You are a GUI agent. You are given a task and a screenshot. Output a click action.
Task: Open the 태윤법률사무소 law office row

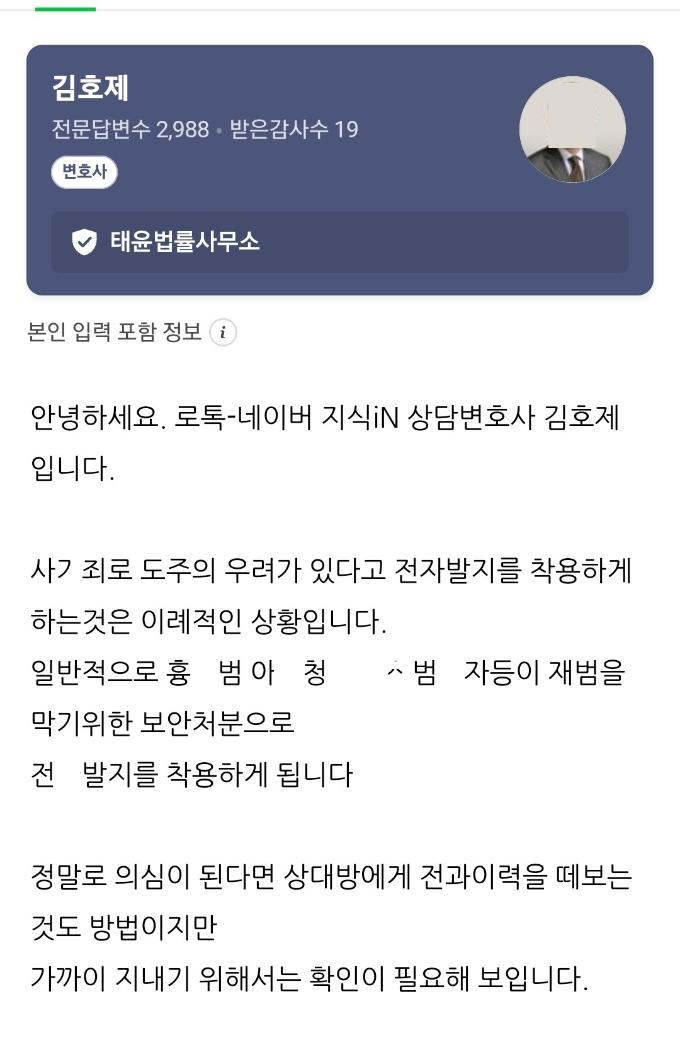tap(340, 241)
